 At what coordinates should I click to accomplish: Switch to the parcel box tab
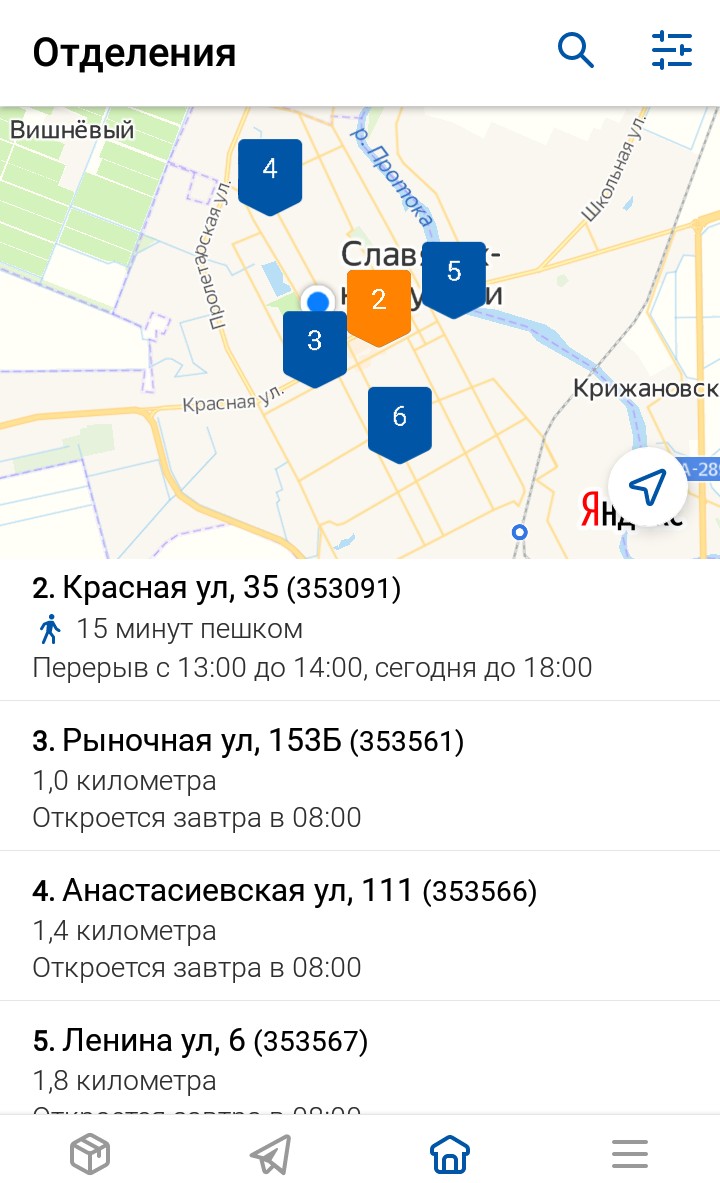90,1154
